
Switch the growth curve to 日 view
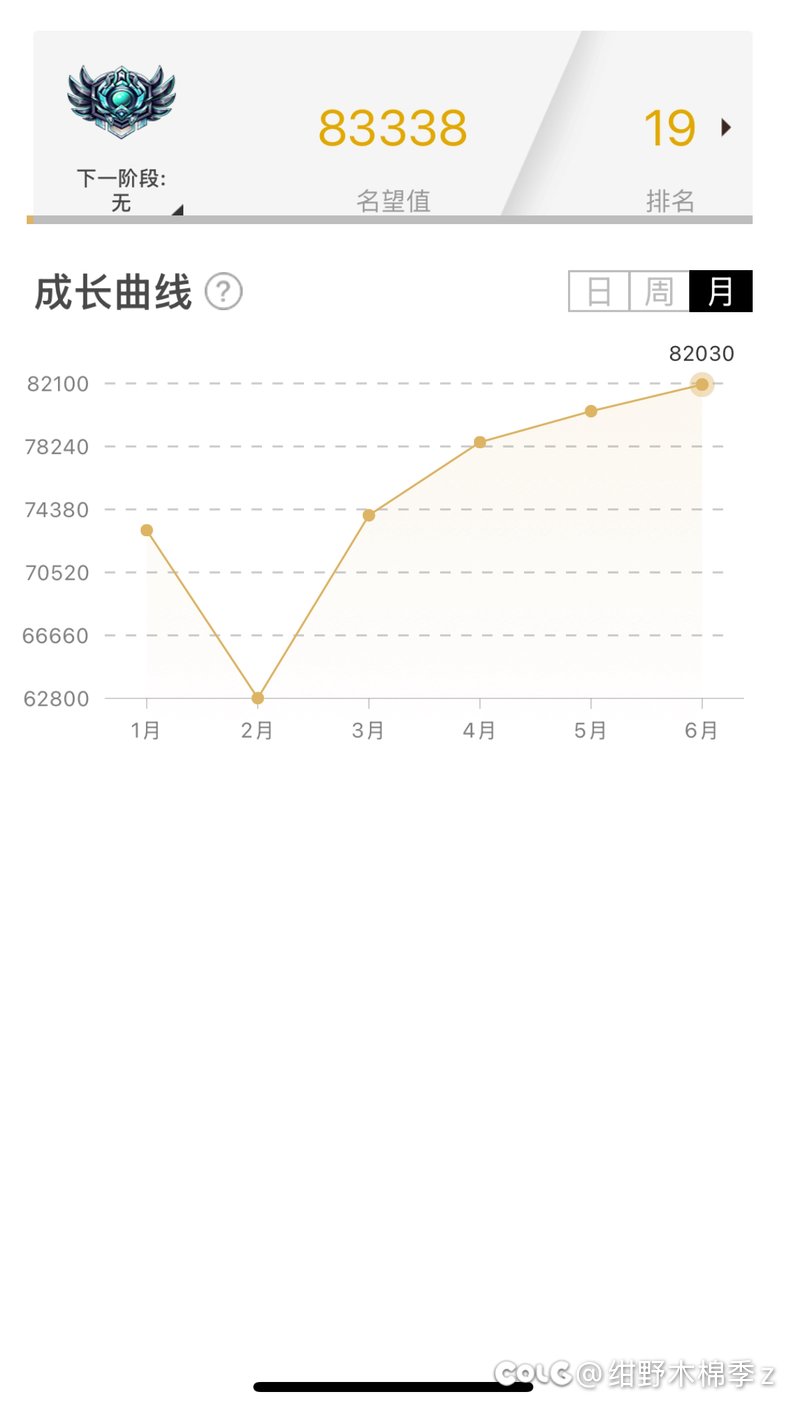(x=599, y=291)
